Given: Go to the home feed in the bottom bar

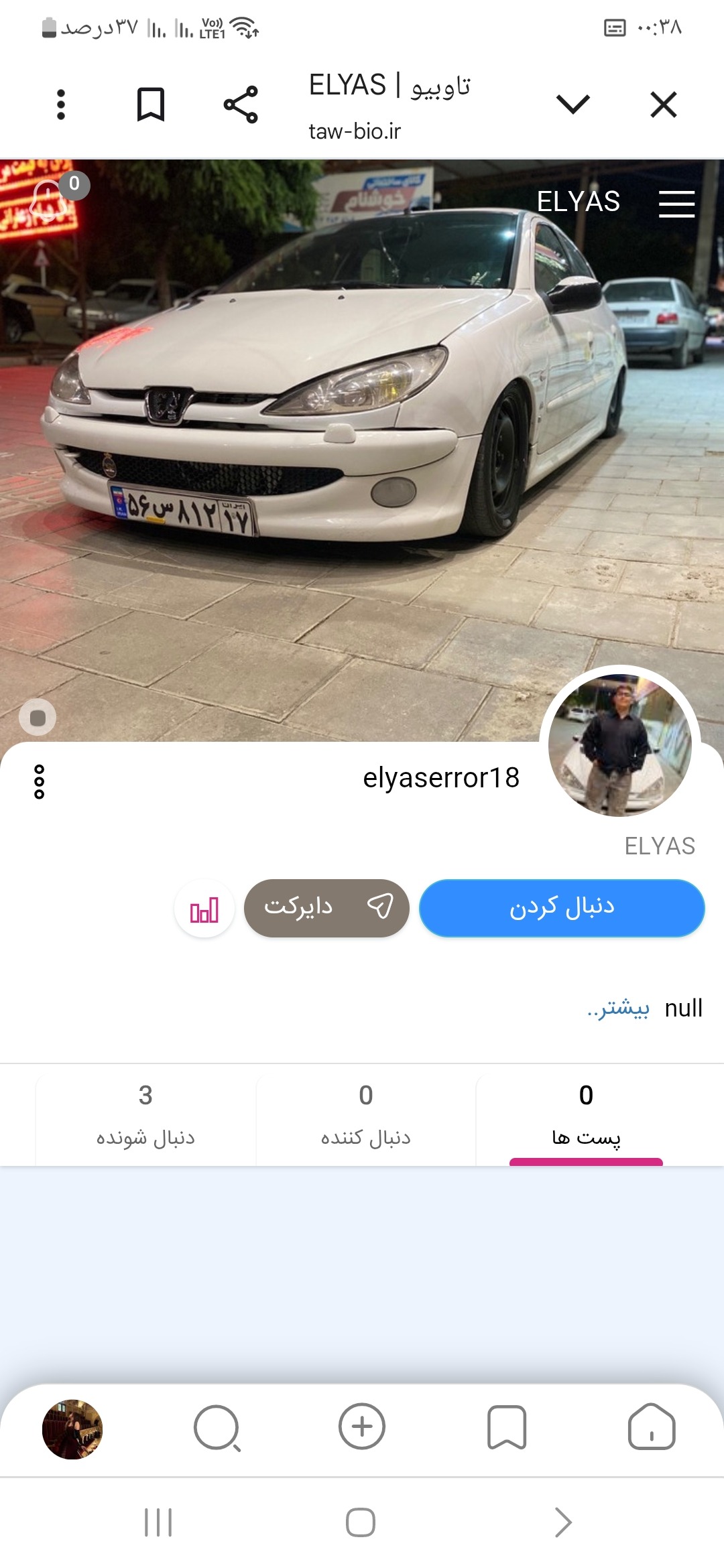Looking at the screenshot, I should click(x=652, y=1427).
